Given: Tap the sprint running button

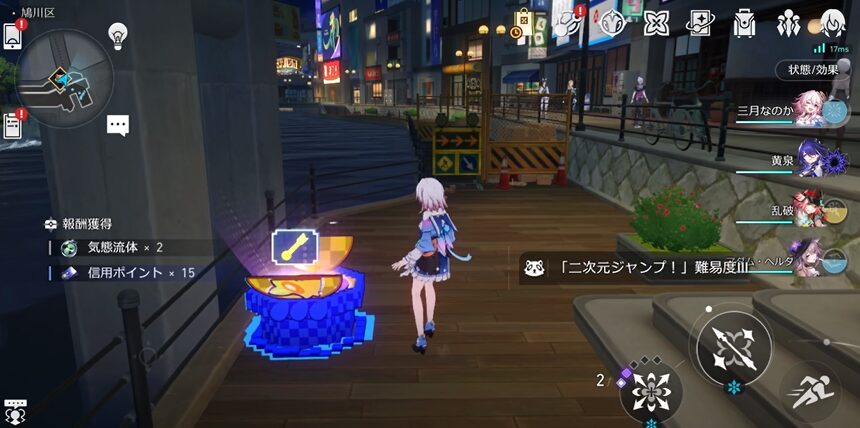Looking at the screenshot, I should click(x=809, y=387).
